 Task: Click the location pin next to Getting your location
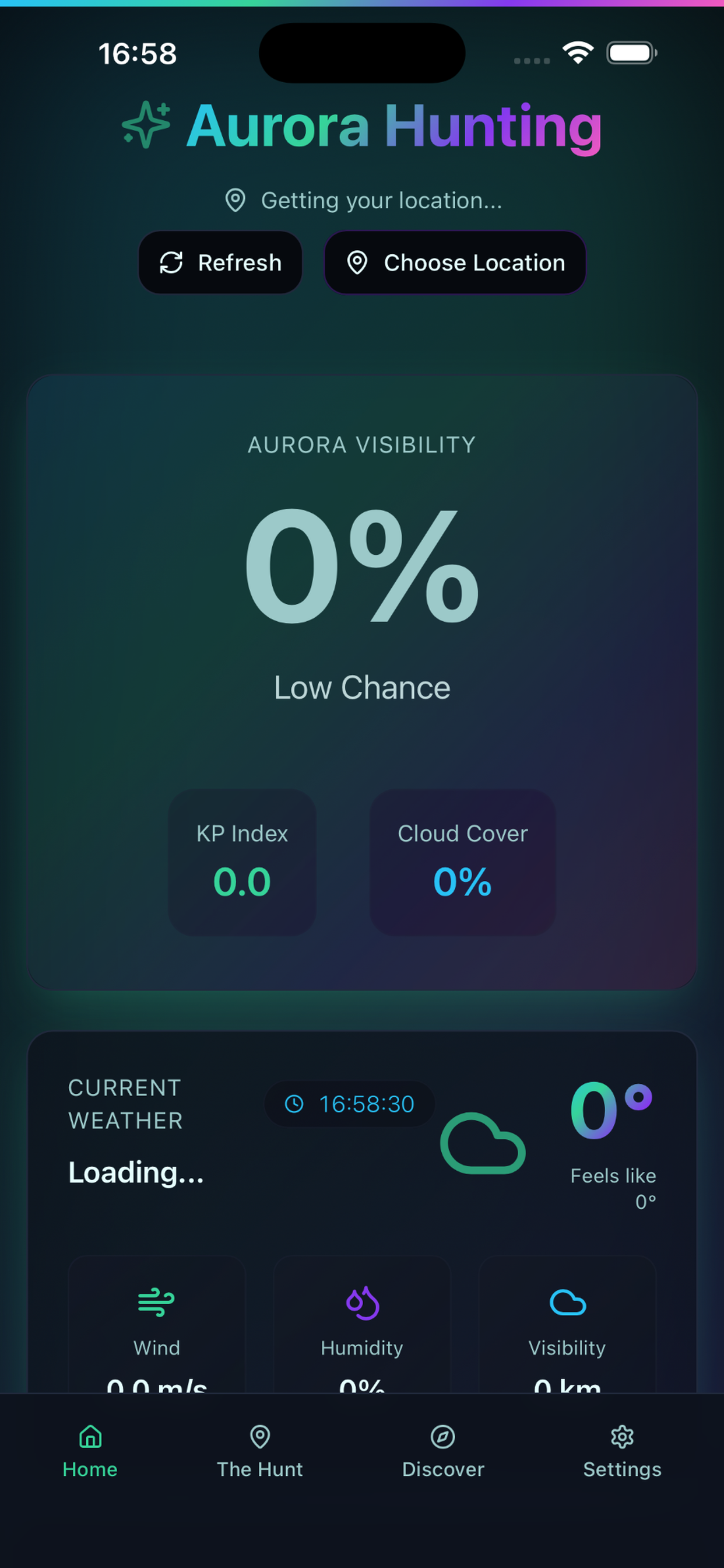pyautogui.click(x=237, y=199)
